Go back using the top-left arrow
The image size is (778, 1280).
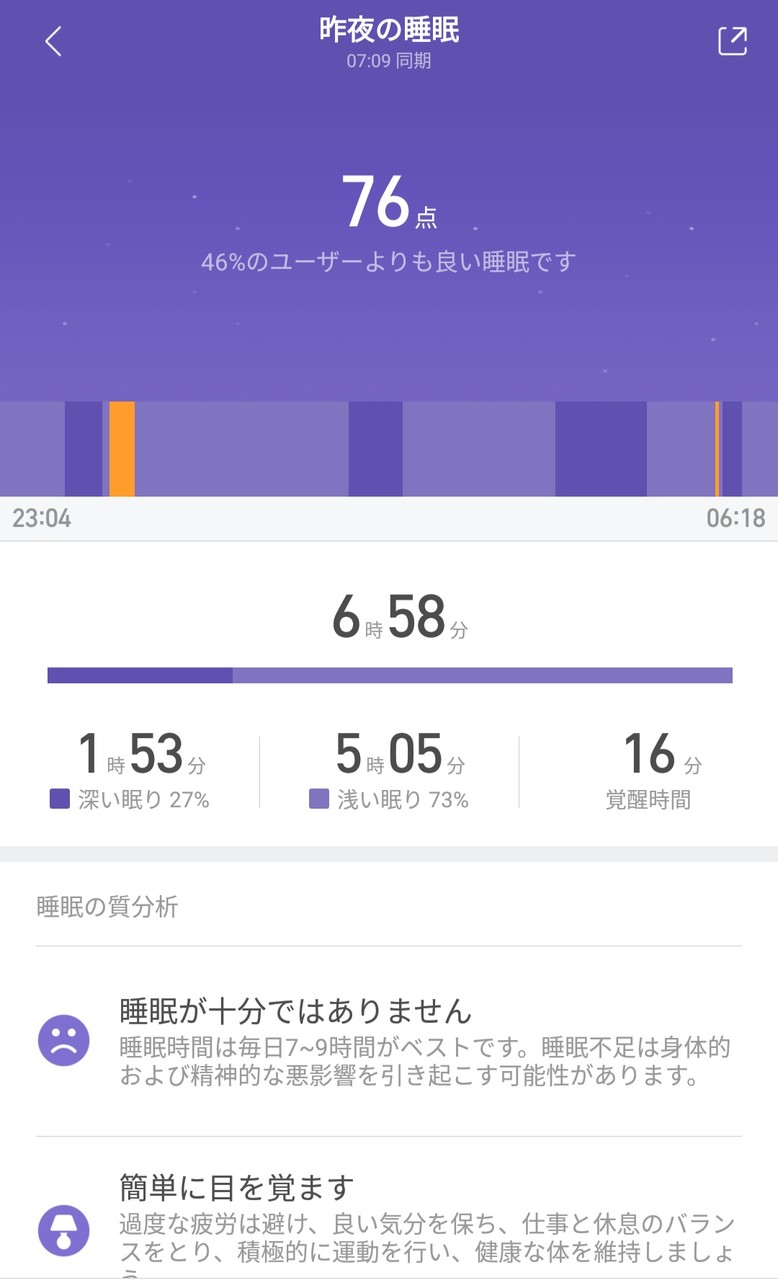[x=53, y=41]
